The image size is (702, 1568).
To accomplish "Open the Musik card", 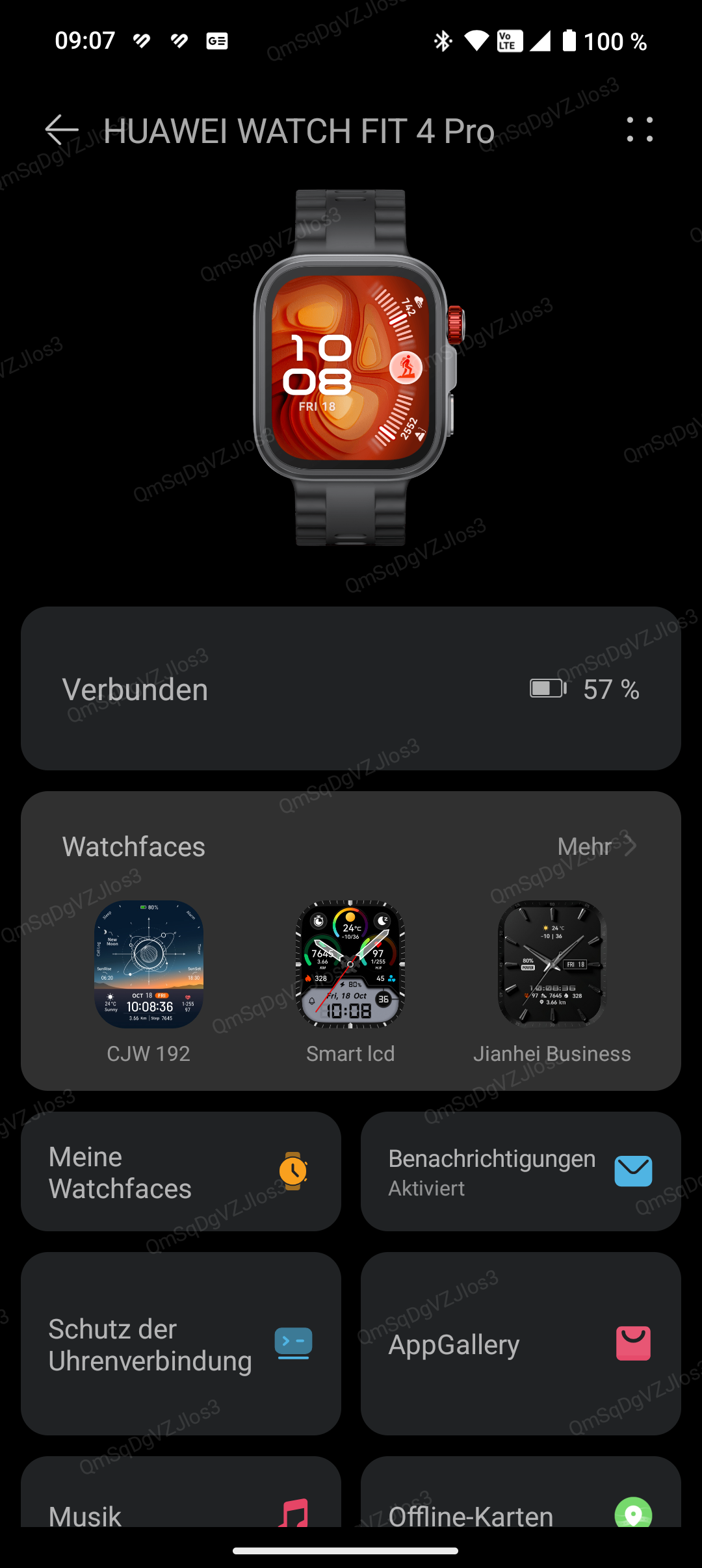I will tap(181, 1493).
